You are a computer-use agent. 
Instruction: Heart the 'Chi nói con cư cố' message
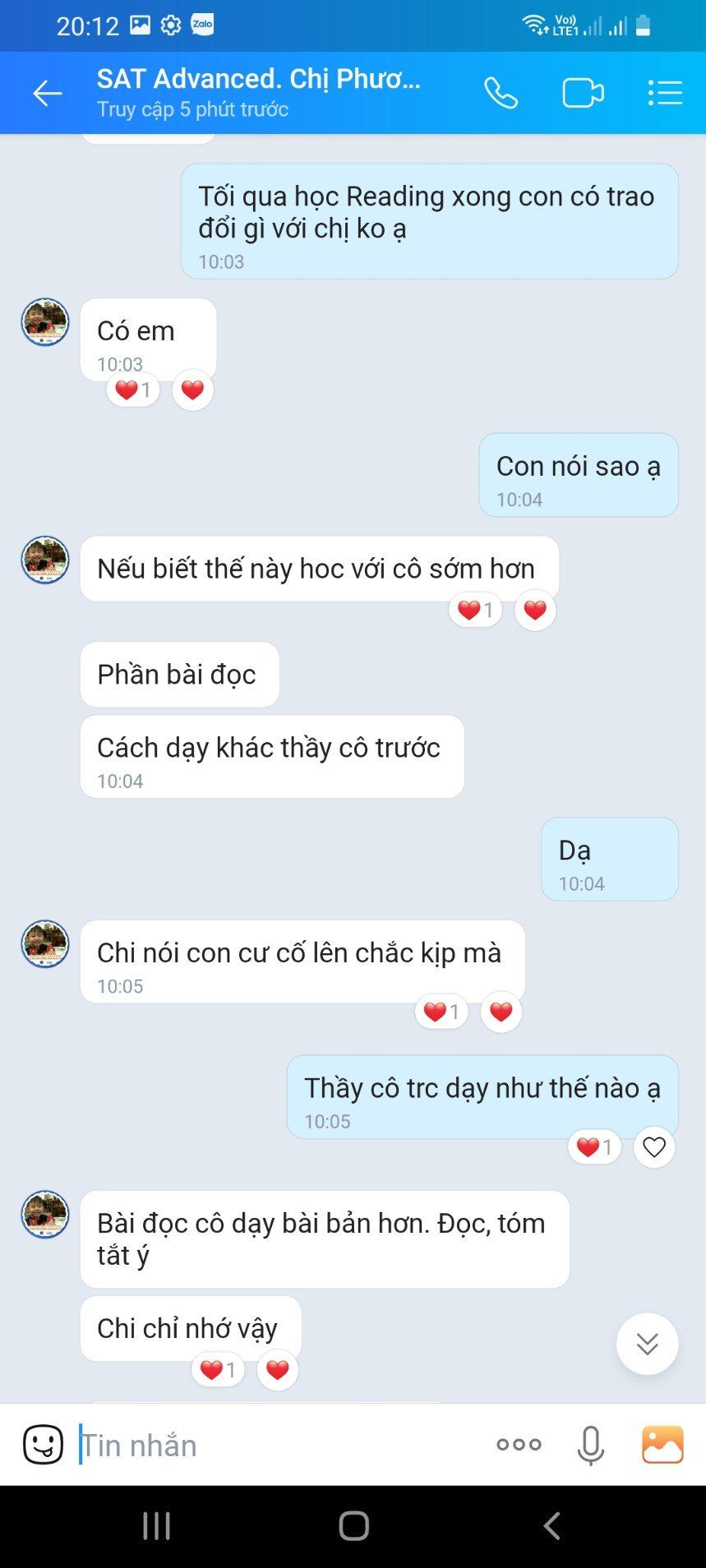pyautogui.click(x=501, y=1012)
